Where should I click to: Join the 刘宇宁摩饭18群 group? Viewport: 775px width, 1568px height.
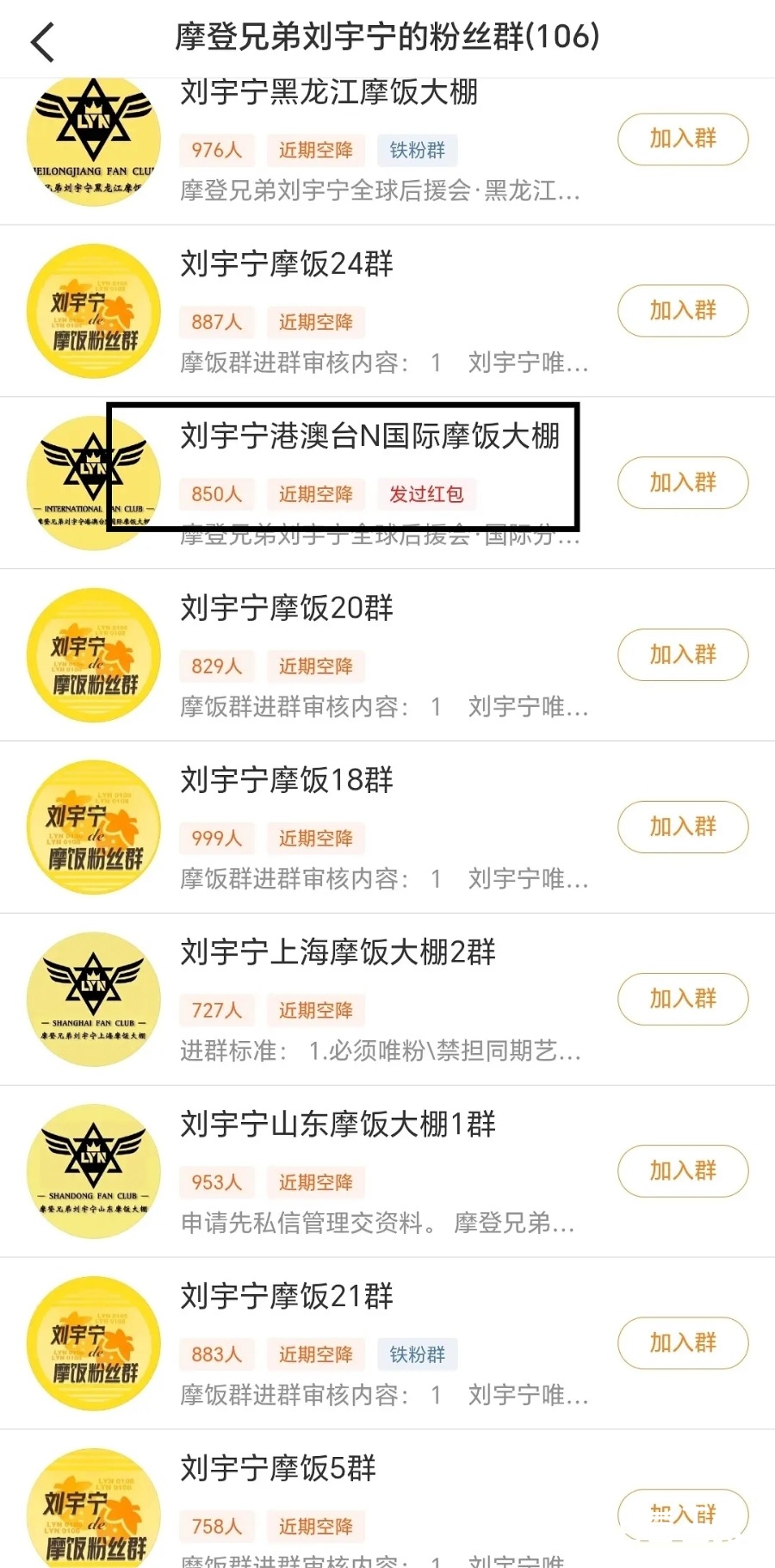click(683, 827)
